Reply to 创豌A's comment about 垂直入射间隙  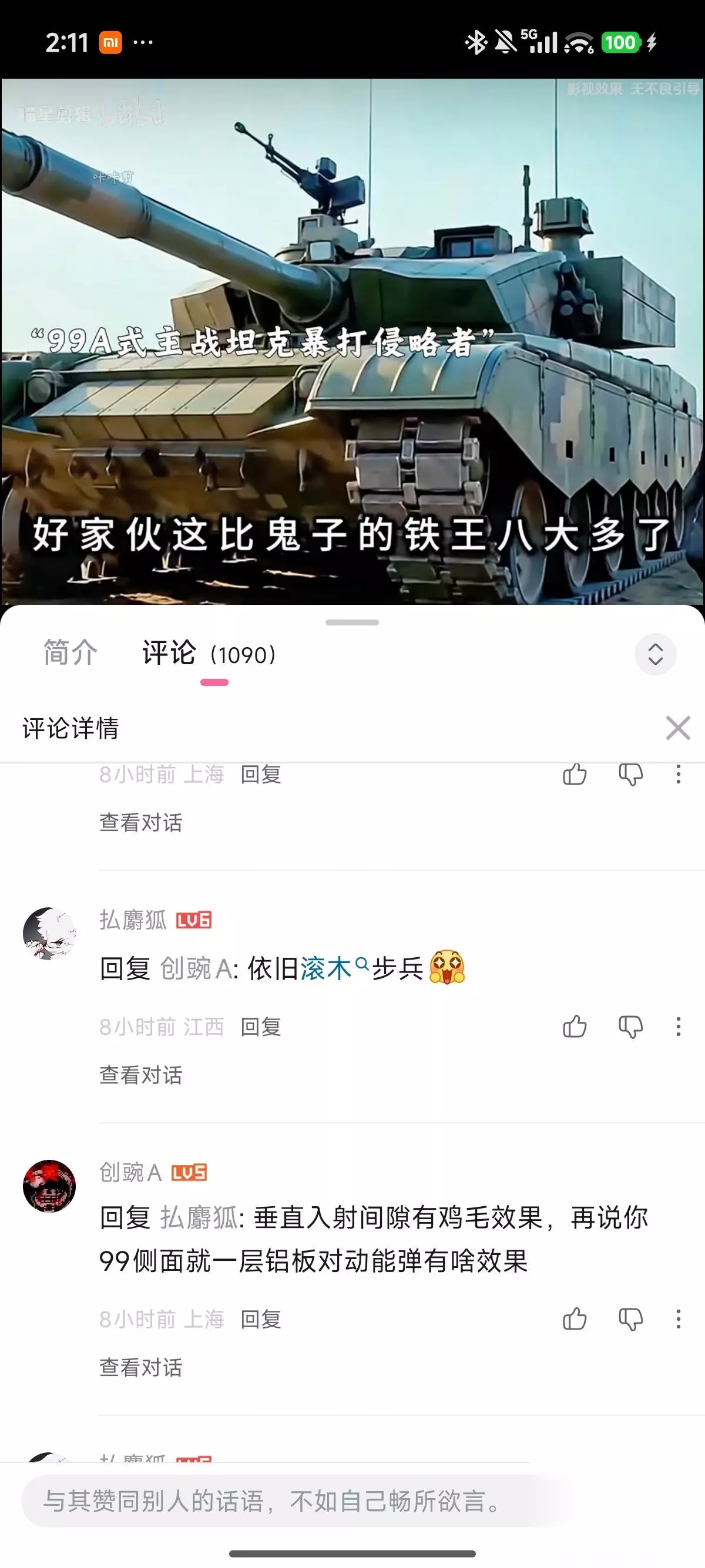pyautogui.click(x=261, y=1319)
